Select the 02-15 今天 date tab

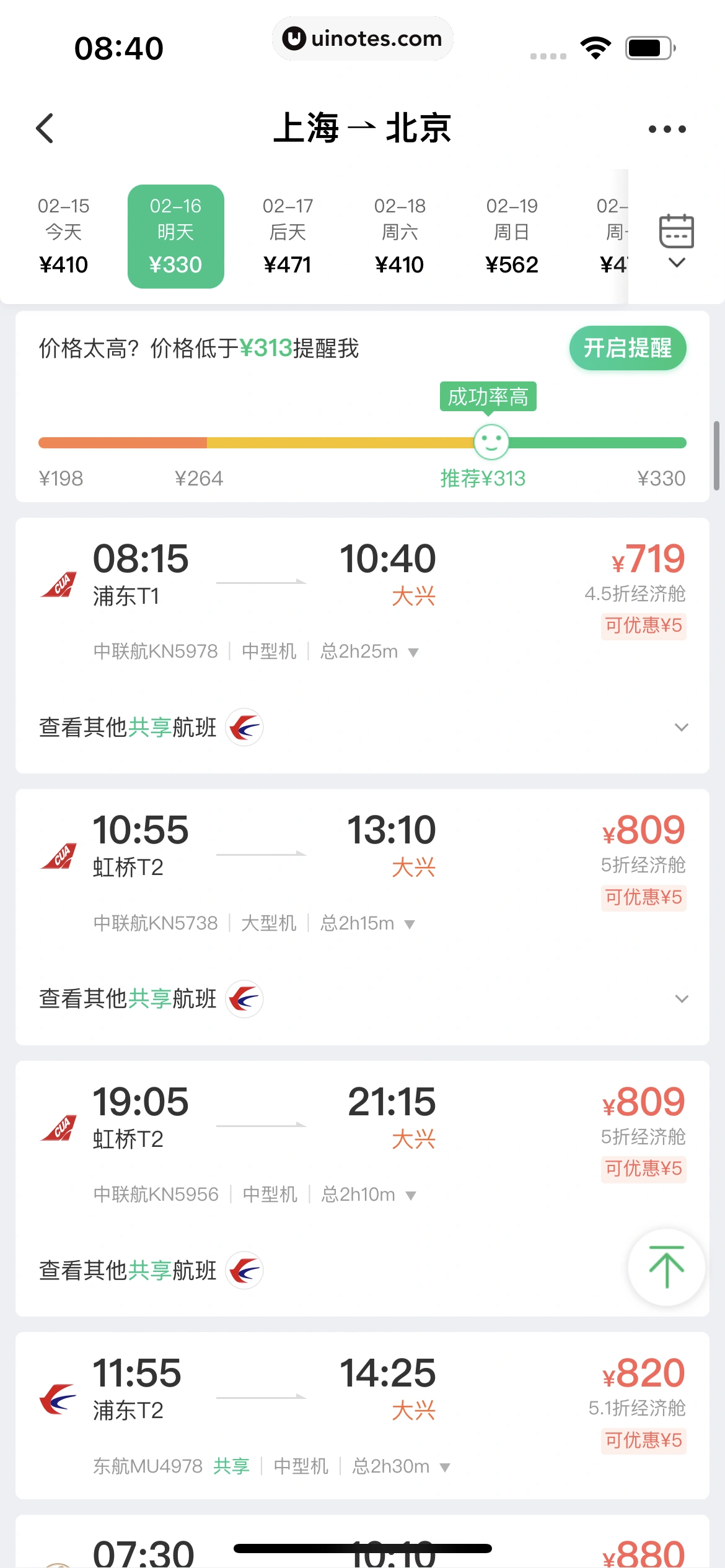pos(63,236)
